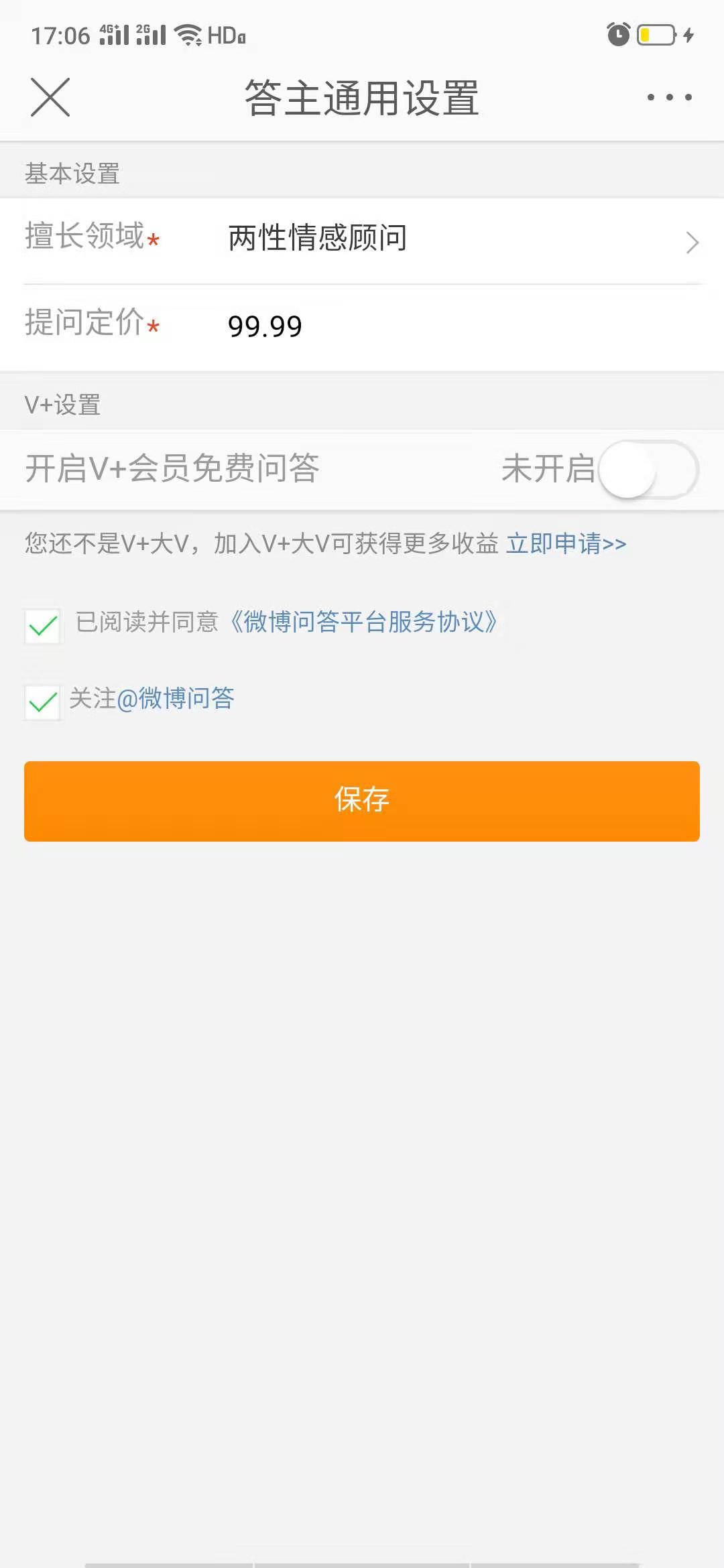The height and width of the screenshot is (1568, 724).
Task: Enable the V+会员免费问答 switch
Action: [x=648, y=469]
